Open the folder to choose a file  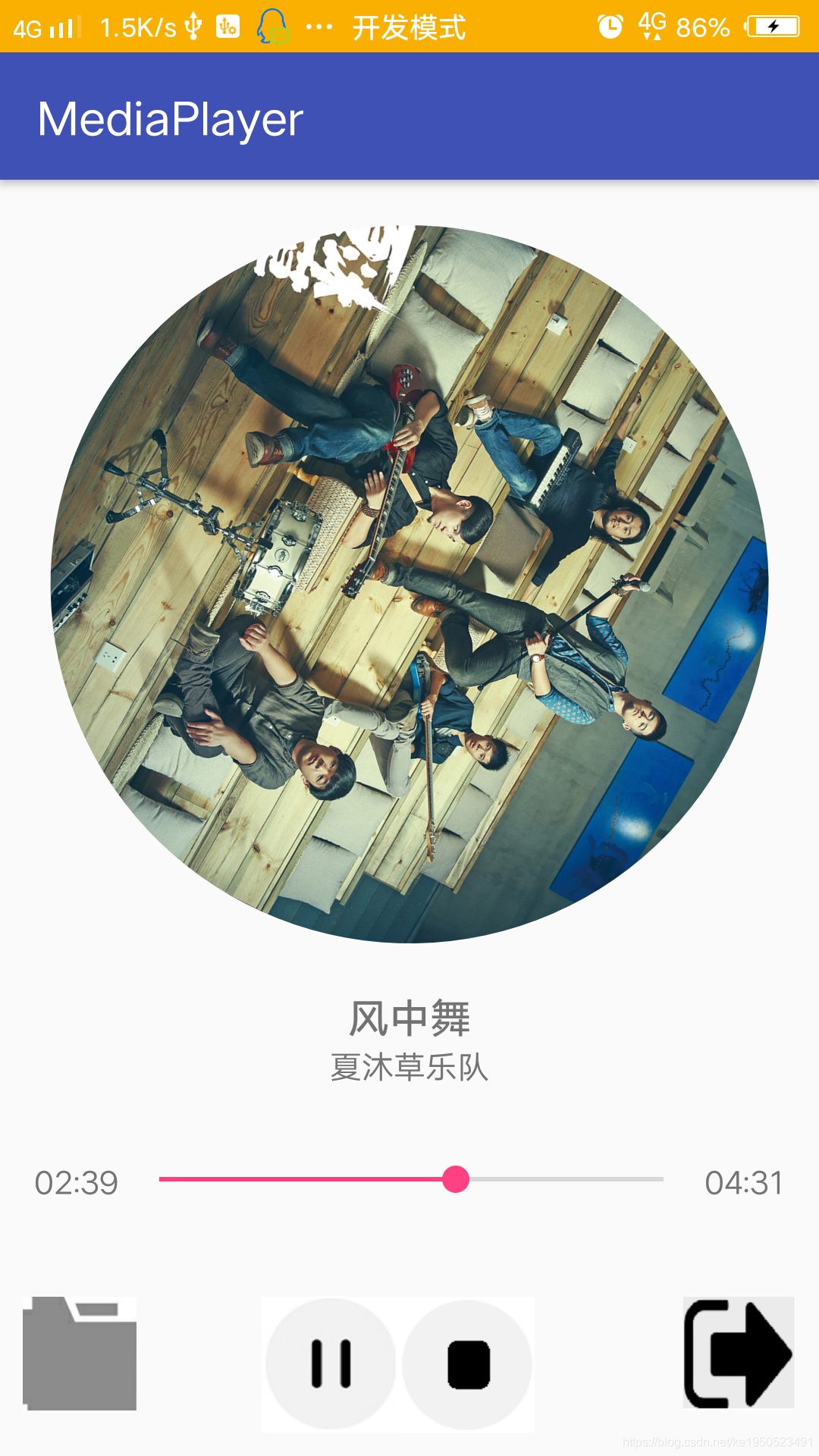[80, 1354]
